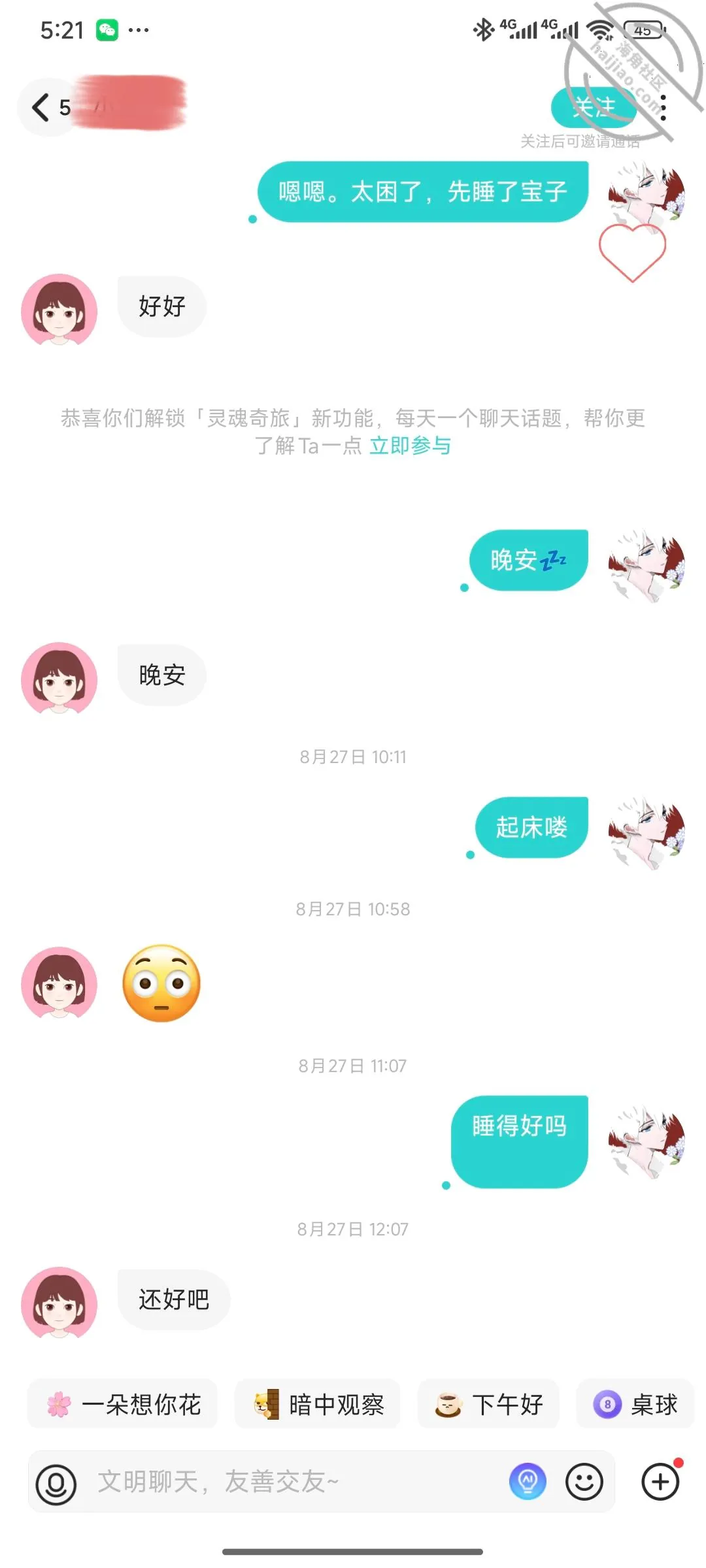The width and height of the screenshot is (706, 1568).
Task: Open the 立即参与 link
Action: pos(410,446)
